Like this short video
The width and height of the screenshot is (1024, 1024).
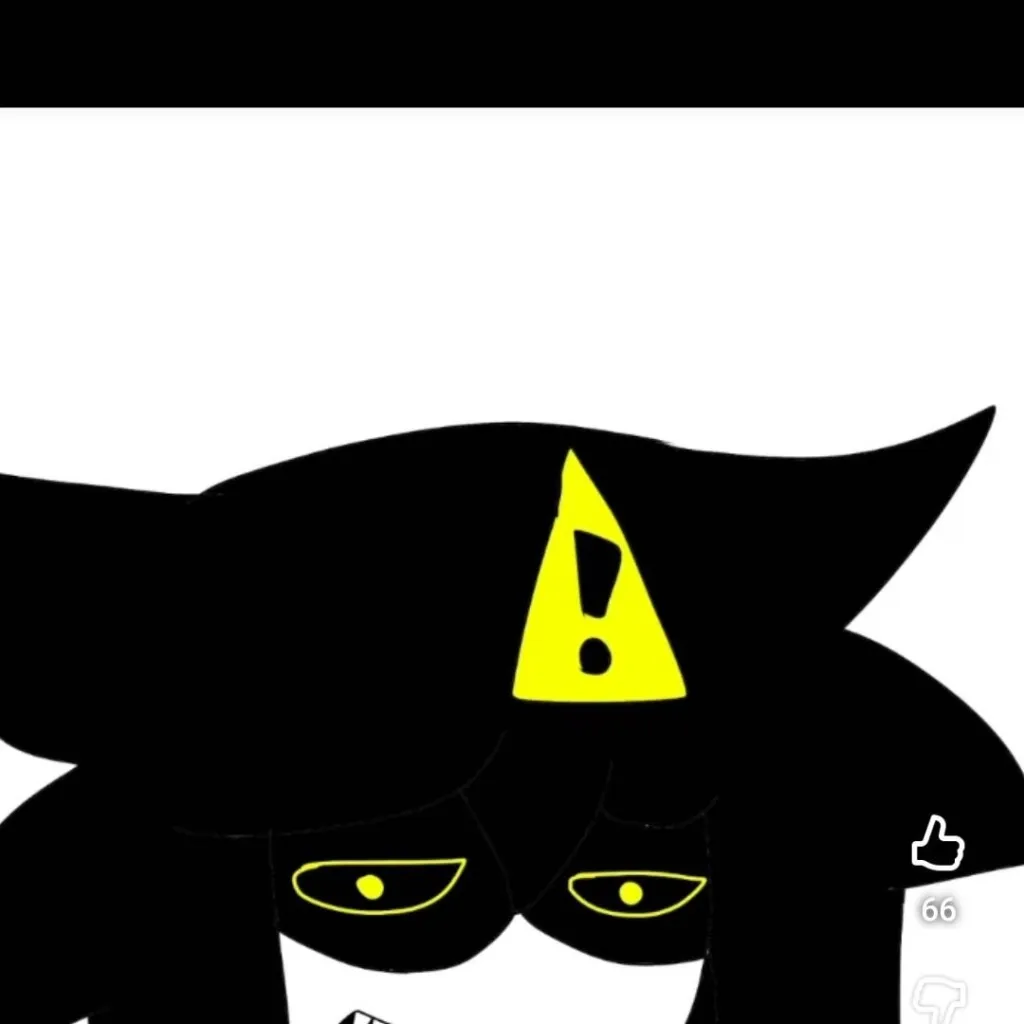pyautogui.click(x=937, y=844)
